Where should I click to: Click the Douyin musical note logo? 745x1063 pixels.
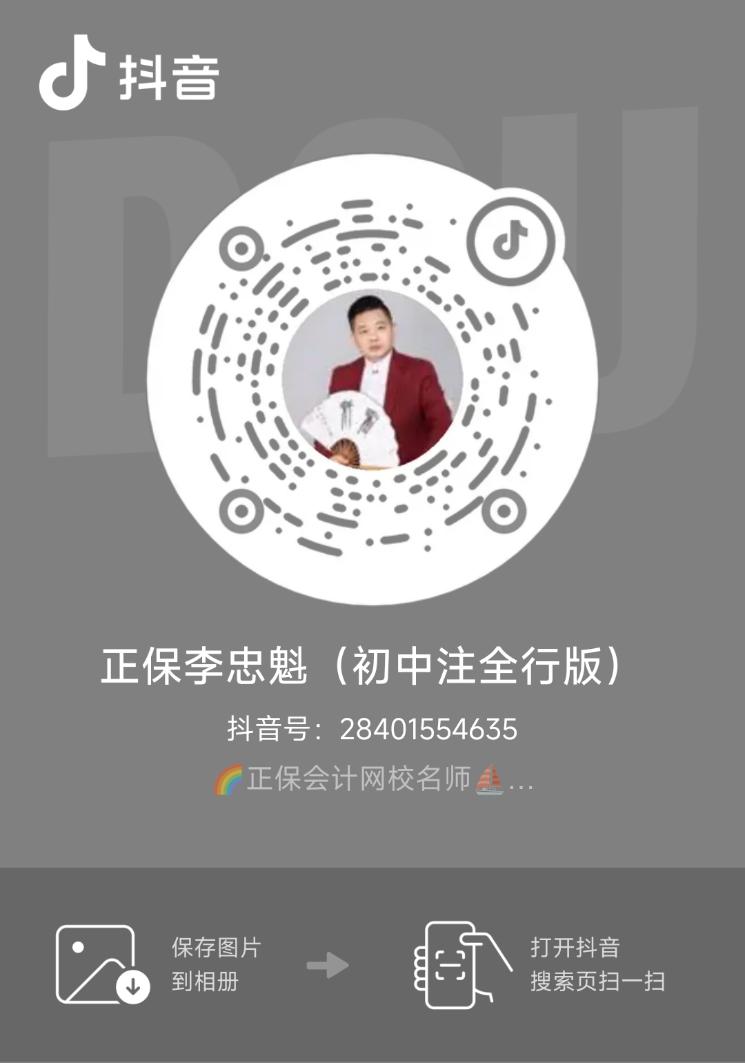75,73
